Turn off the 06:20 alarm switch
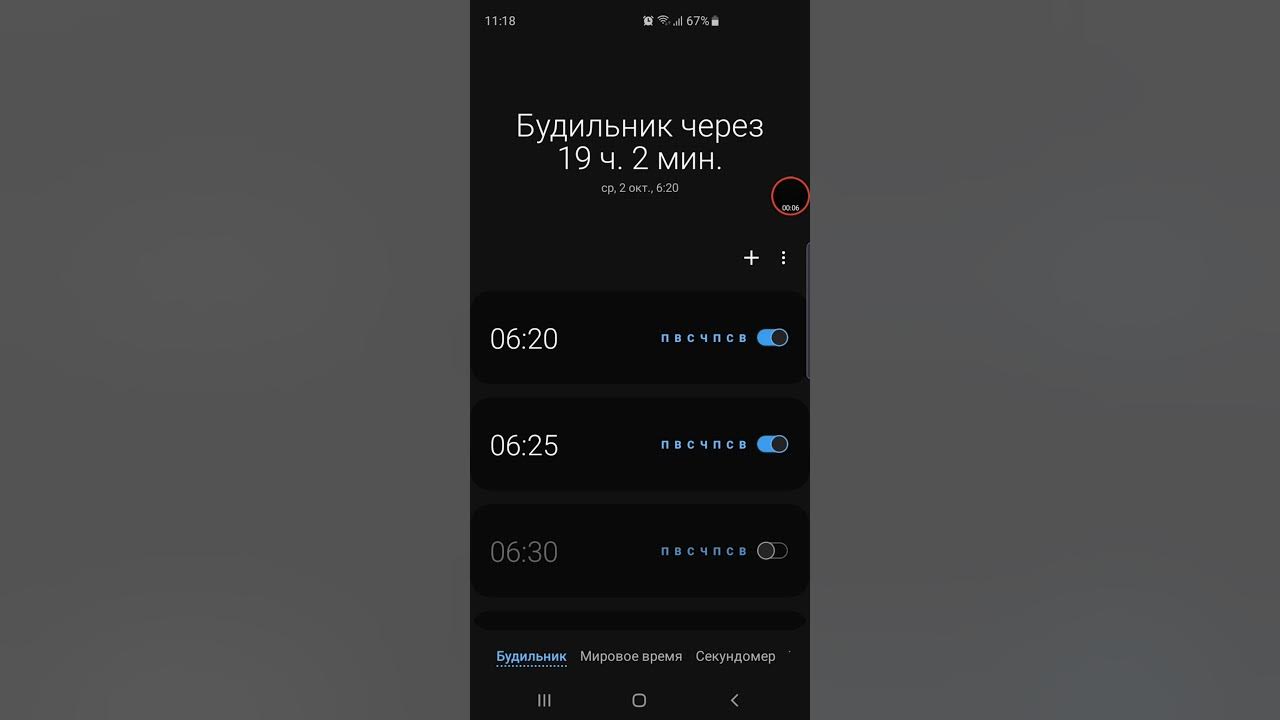The width and height of the screenshot is (1280, 720). tap(772, 338)
